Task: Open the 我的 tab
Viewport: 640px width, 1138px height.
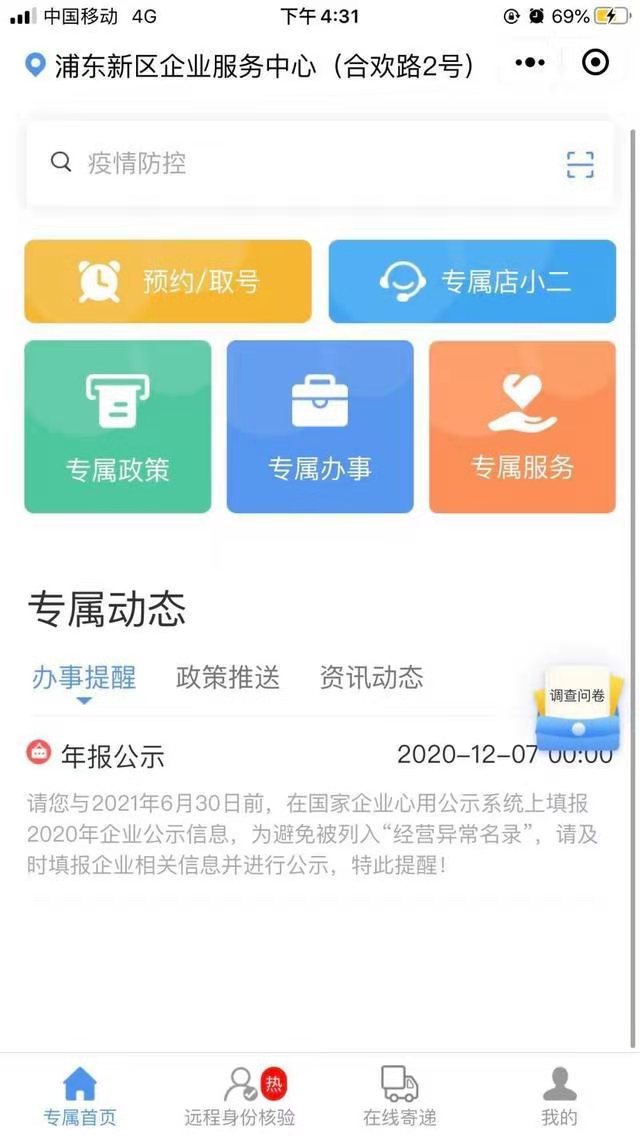Action: tap(559, 1097)
